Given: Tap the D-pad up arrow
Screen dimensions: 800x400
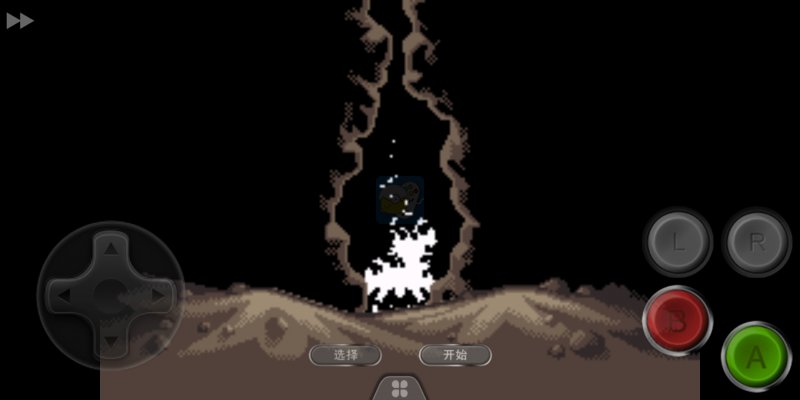Looking at the screenshot, I should pyautogui.click(x=111, y=247).
